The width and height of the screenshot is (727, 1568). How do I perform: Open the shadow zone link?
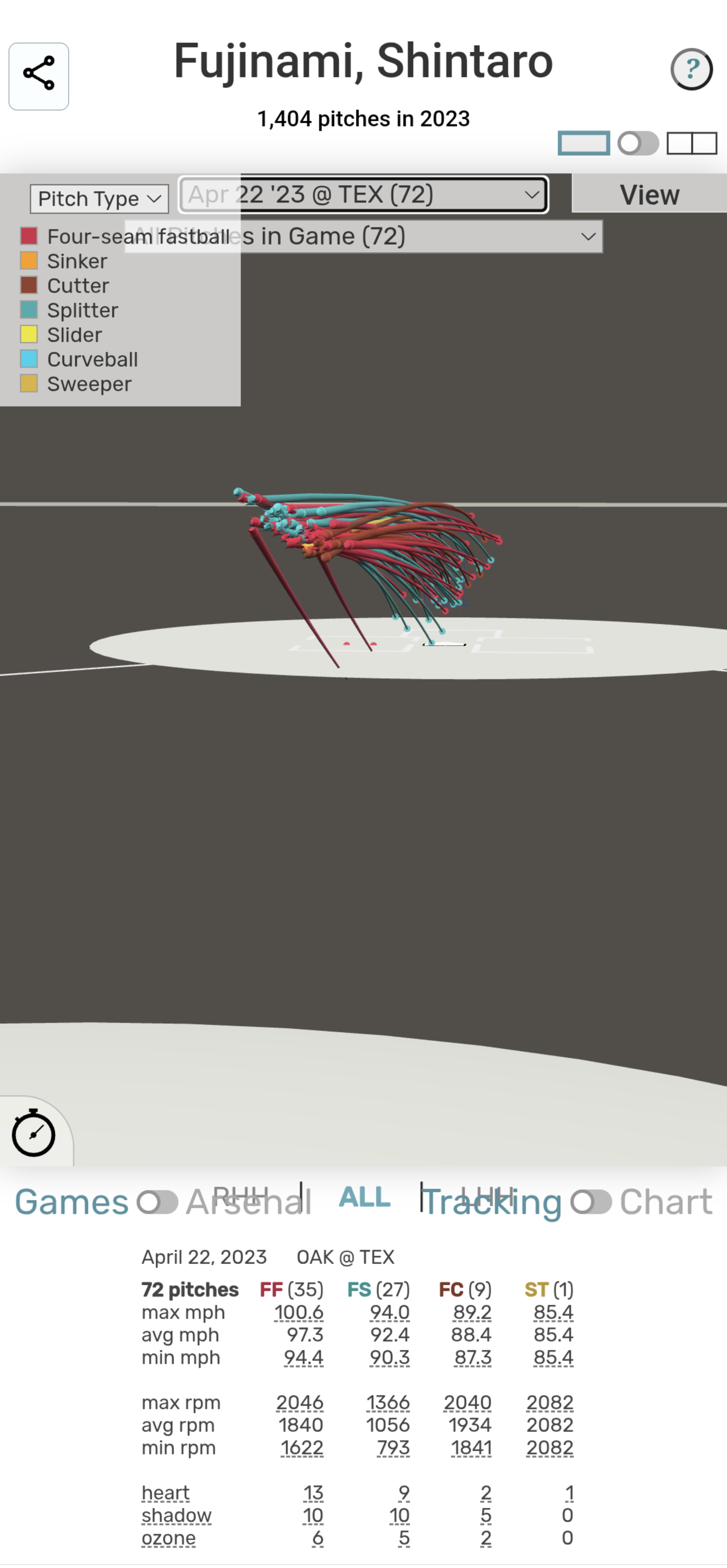176,1515
